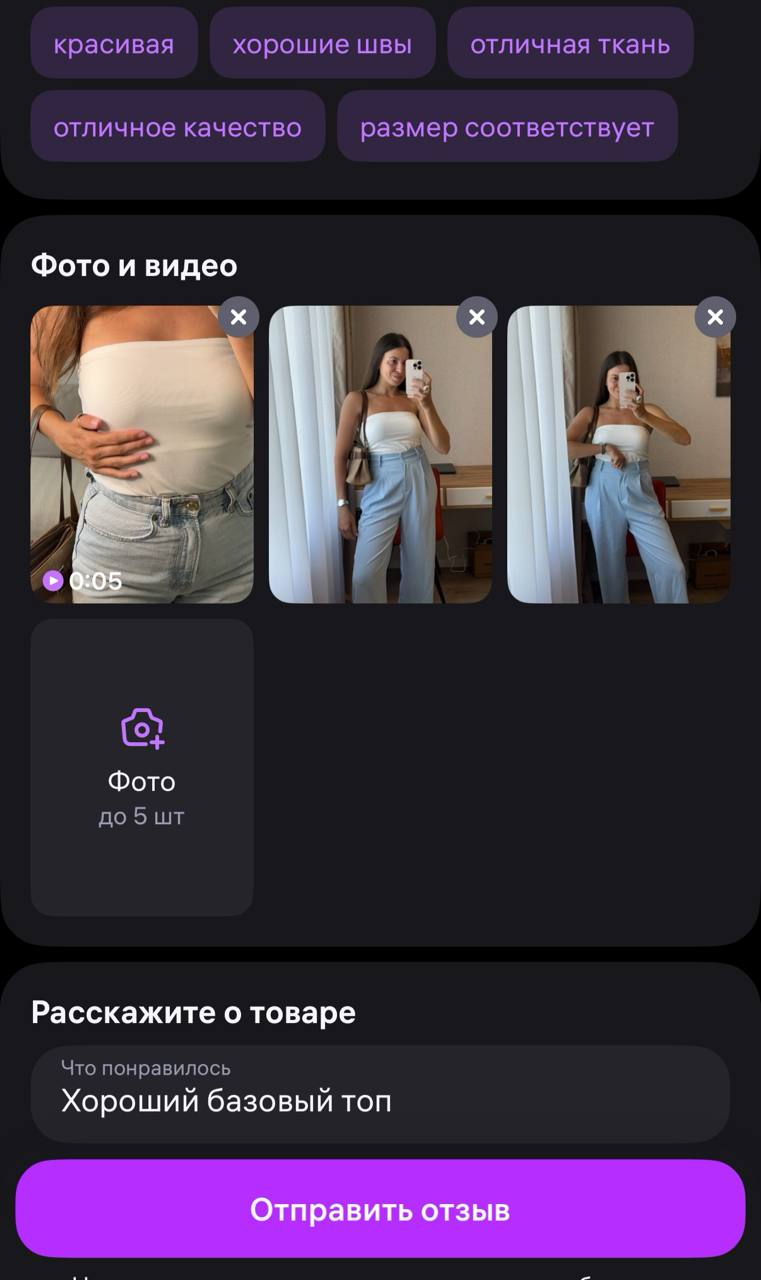Screen dimensions: 761x1280
Task: Enable the 'отличная ткань' tag
Action: click(x=570, y=42)
